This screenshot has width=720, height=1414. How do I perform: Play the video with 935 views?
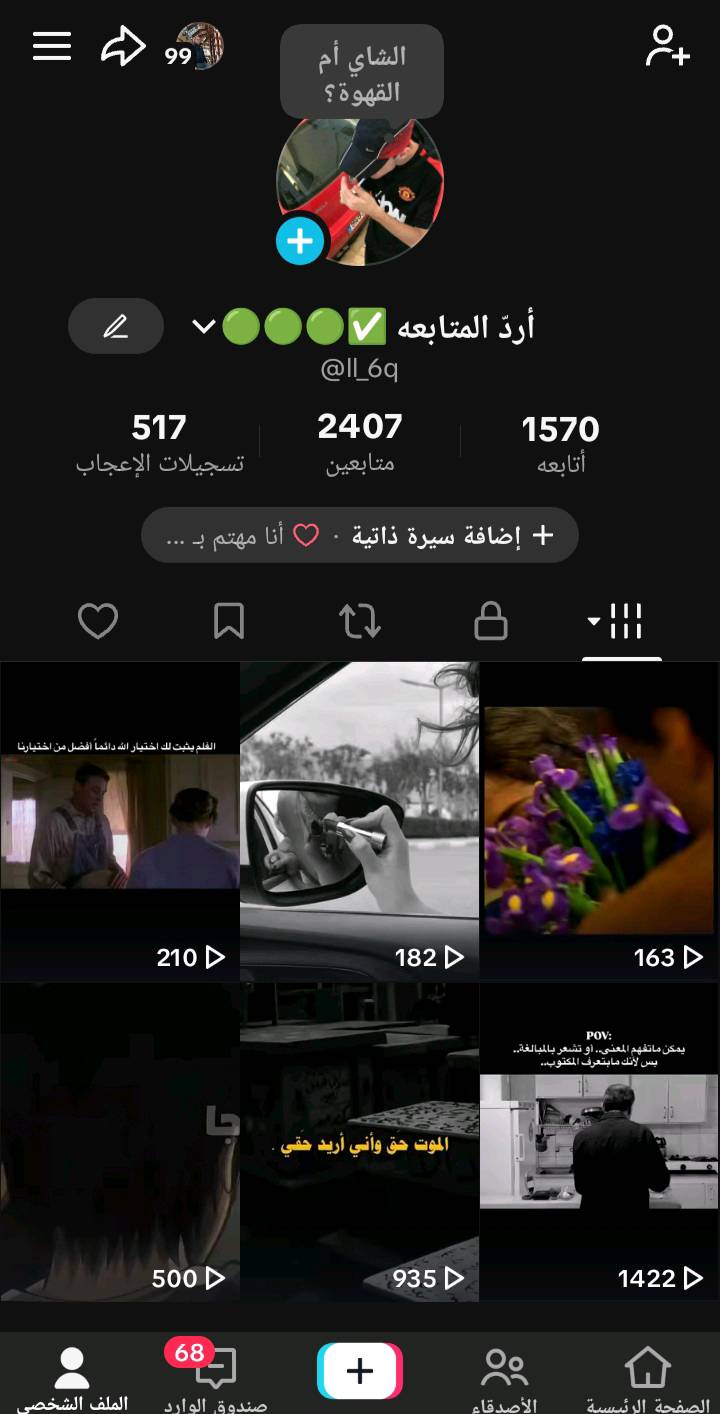(x=360, y=1141)
